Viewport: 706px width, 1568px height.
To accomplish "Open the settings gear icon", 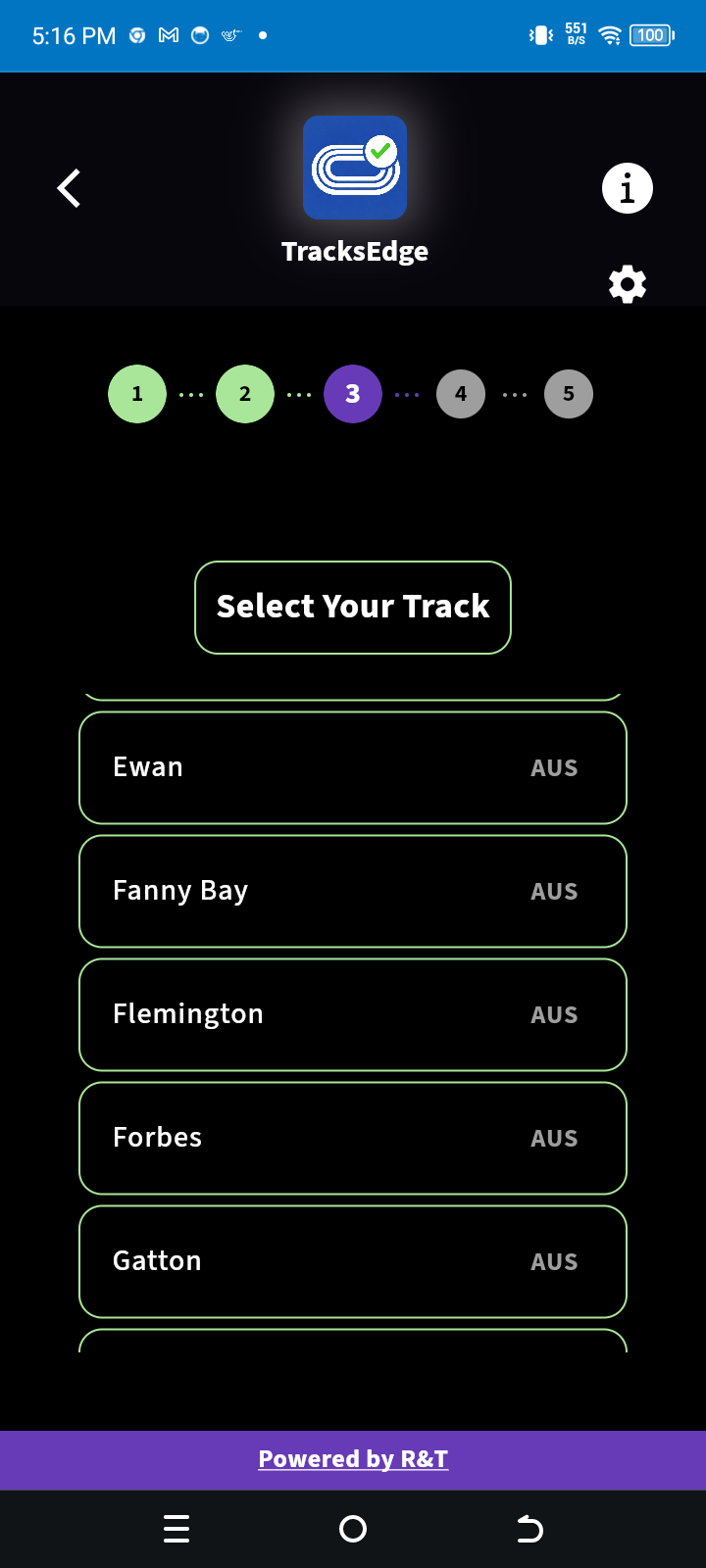I will tap(627, 283).
